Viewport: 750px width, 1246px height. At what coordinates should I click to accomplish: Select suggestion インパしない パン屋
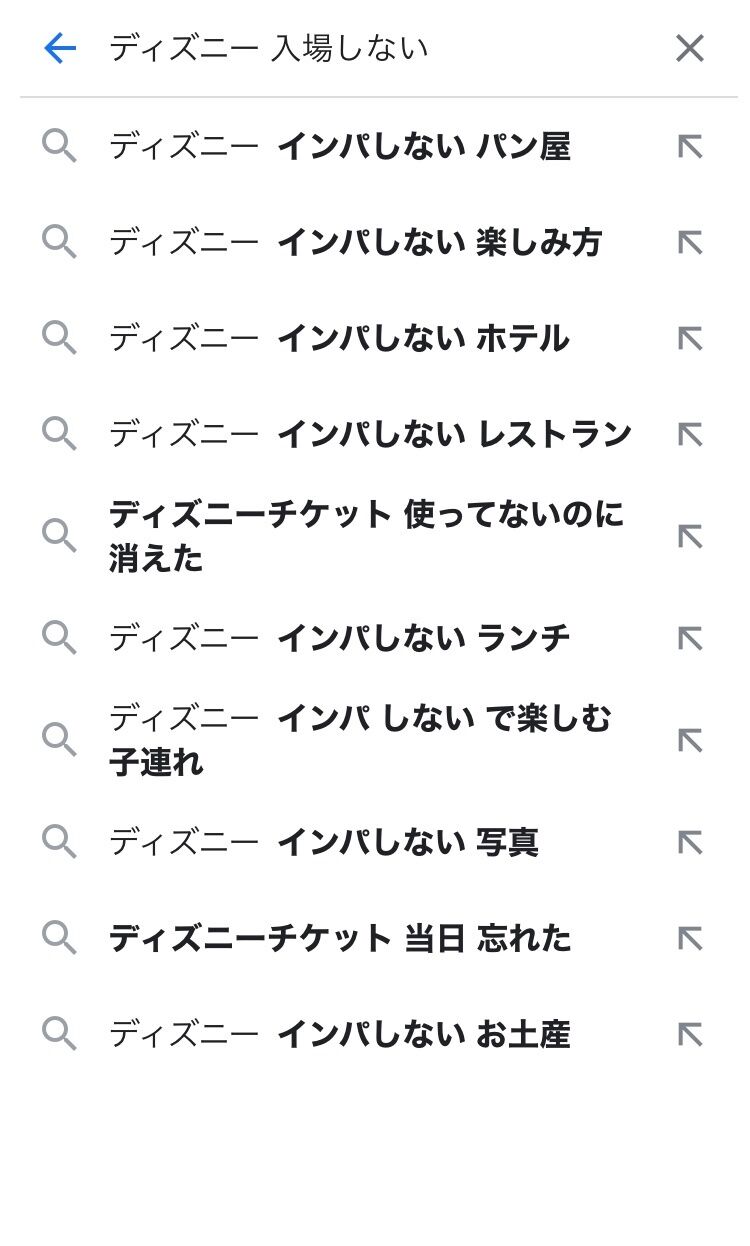click(340, 147)
